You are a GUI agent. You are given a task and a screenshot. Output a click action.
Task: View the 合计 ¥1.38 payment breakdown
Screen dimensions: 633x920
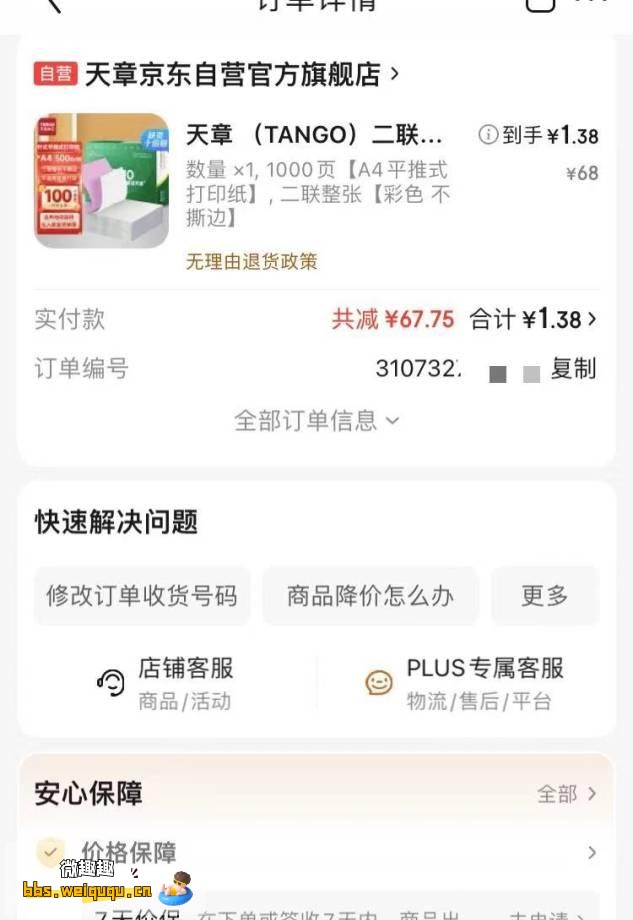(534, 319)
